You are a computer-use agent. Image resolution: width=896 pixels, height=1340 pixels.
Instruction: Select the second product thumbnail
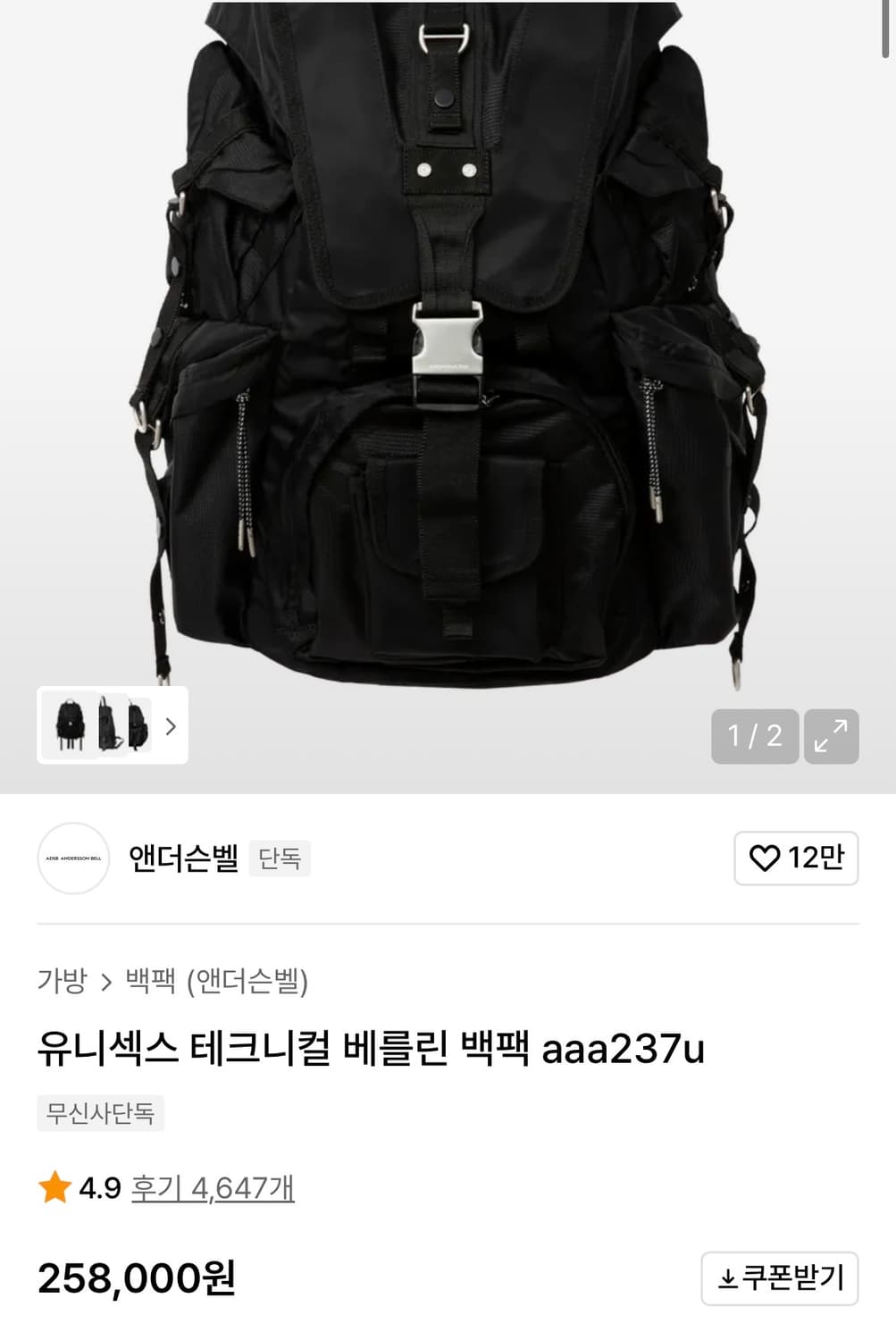tap(107, 726)
